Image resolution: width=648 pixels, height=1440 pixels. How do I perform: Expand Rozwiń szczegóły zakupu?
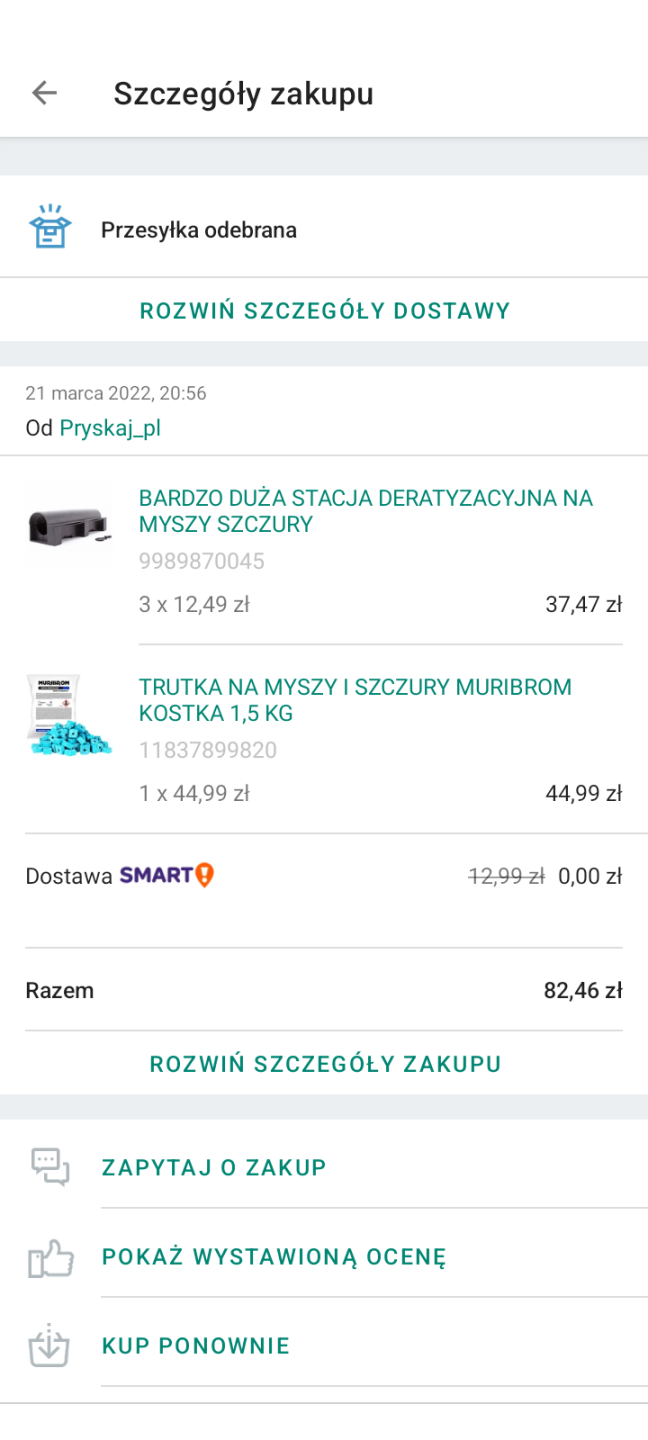tap(324, 1063)
